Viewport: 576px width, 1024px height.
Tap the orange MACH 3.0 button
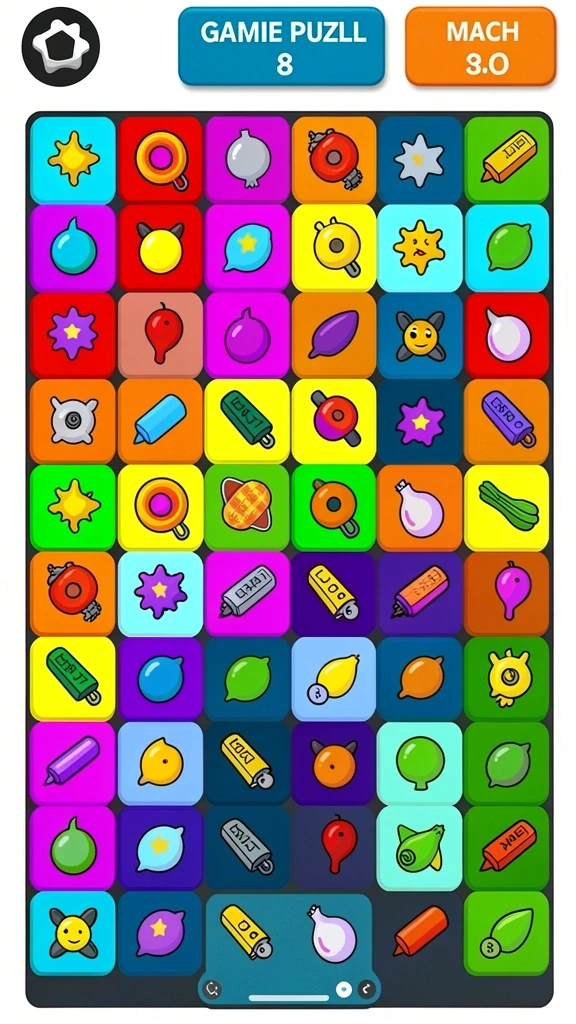[481, 46]
